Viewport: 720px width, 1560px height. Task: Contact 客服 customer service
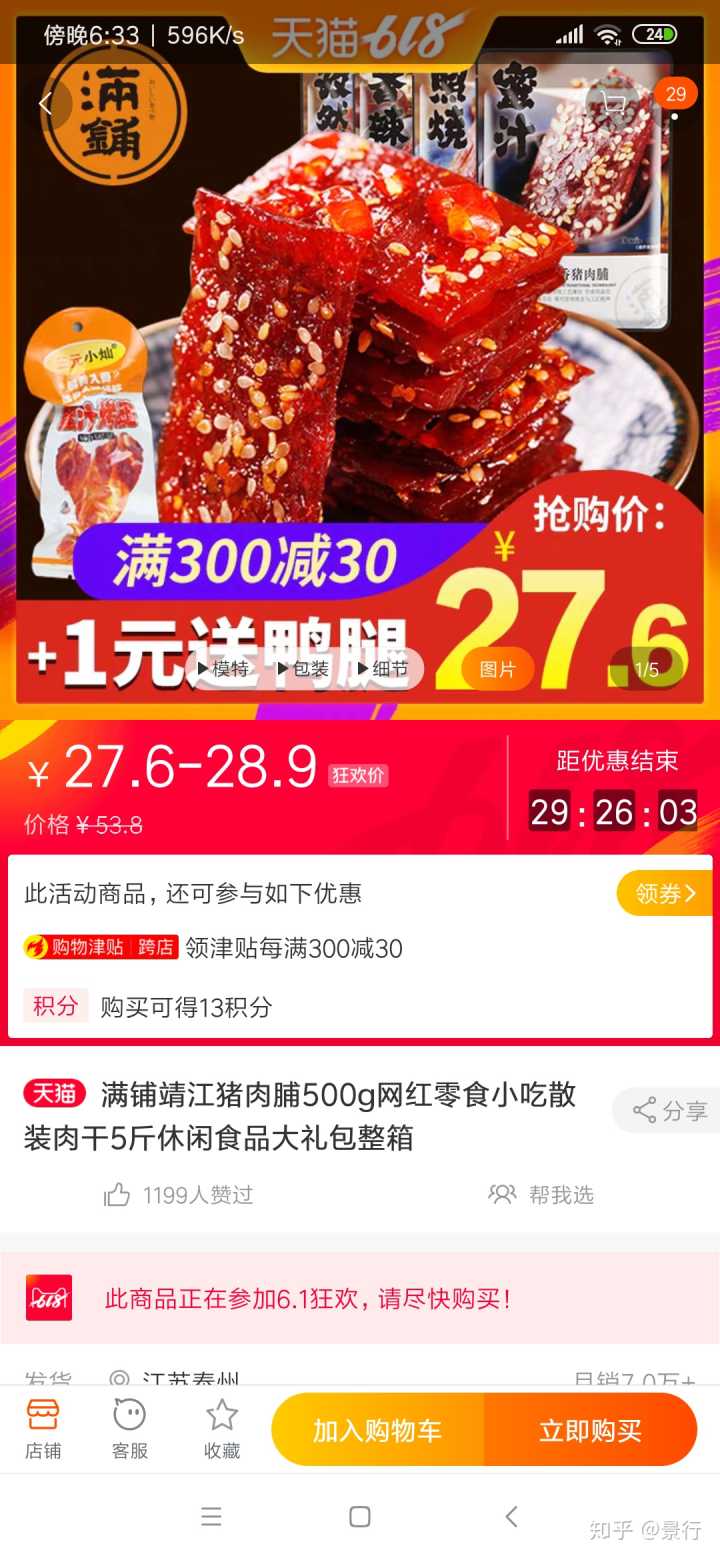(x=130, y=1428)
